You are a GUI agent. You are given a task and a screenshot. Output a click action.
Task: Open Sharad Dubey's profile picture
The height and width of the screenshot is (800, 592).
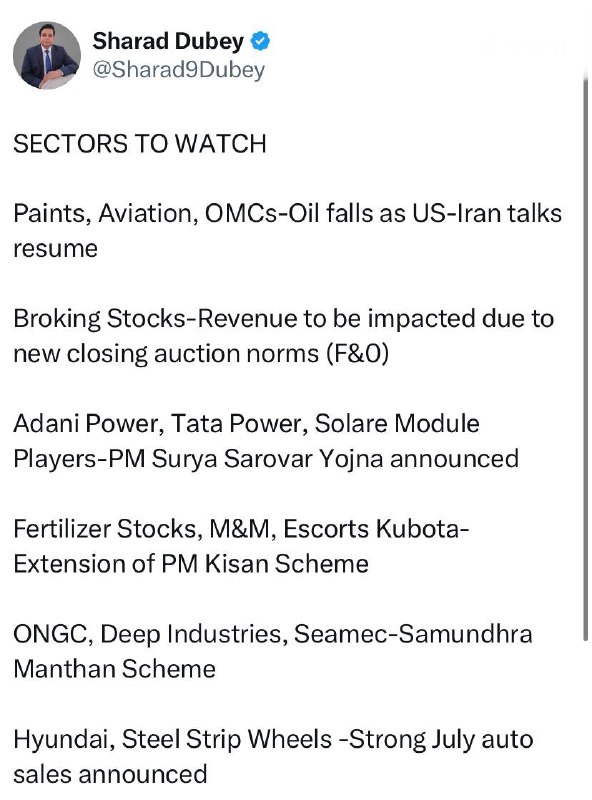[x=47, y=55]
